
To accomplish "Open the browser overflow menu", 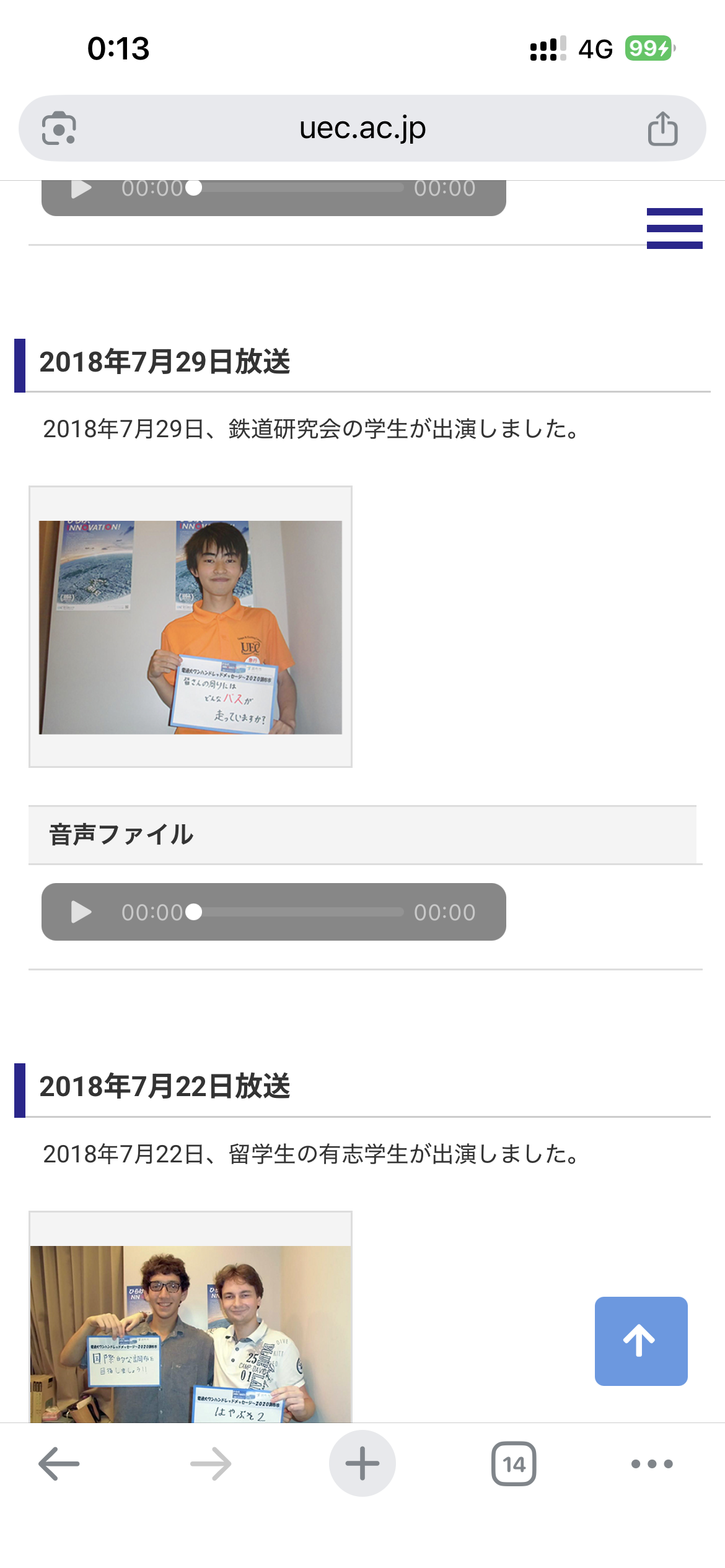I will tap(652, 1464).
